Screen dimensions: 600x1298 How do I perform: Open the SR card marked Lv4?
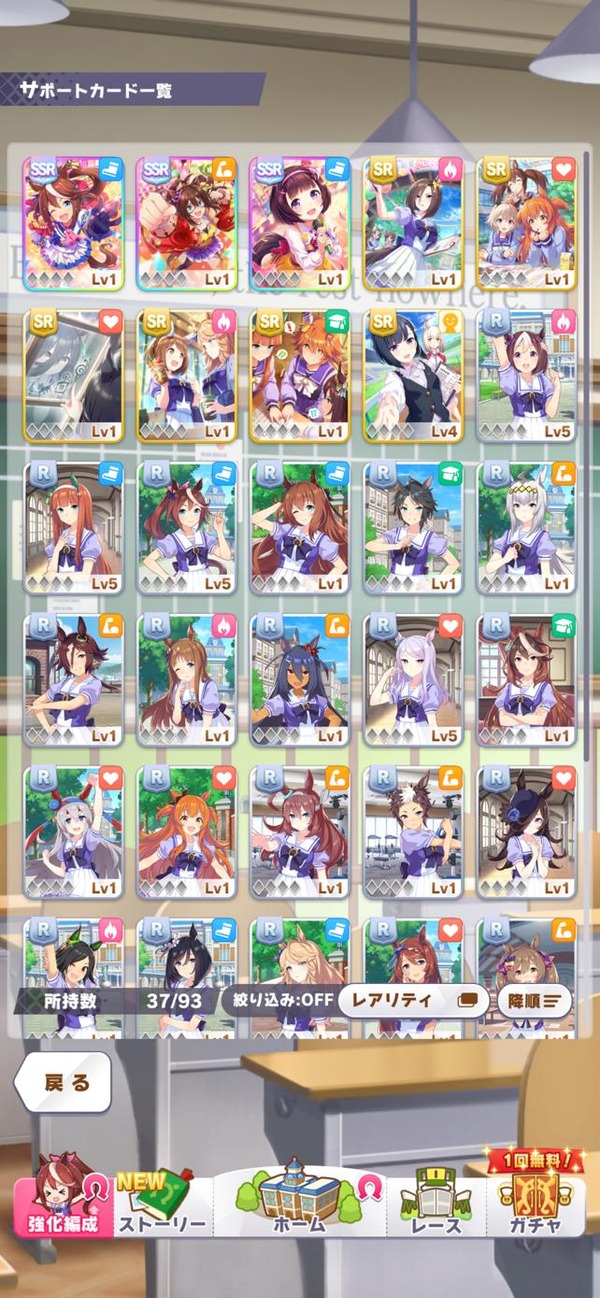[x=413, y=375]
